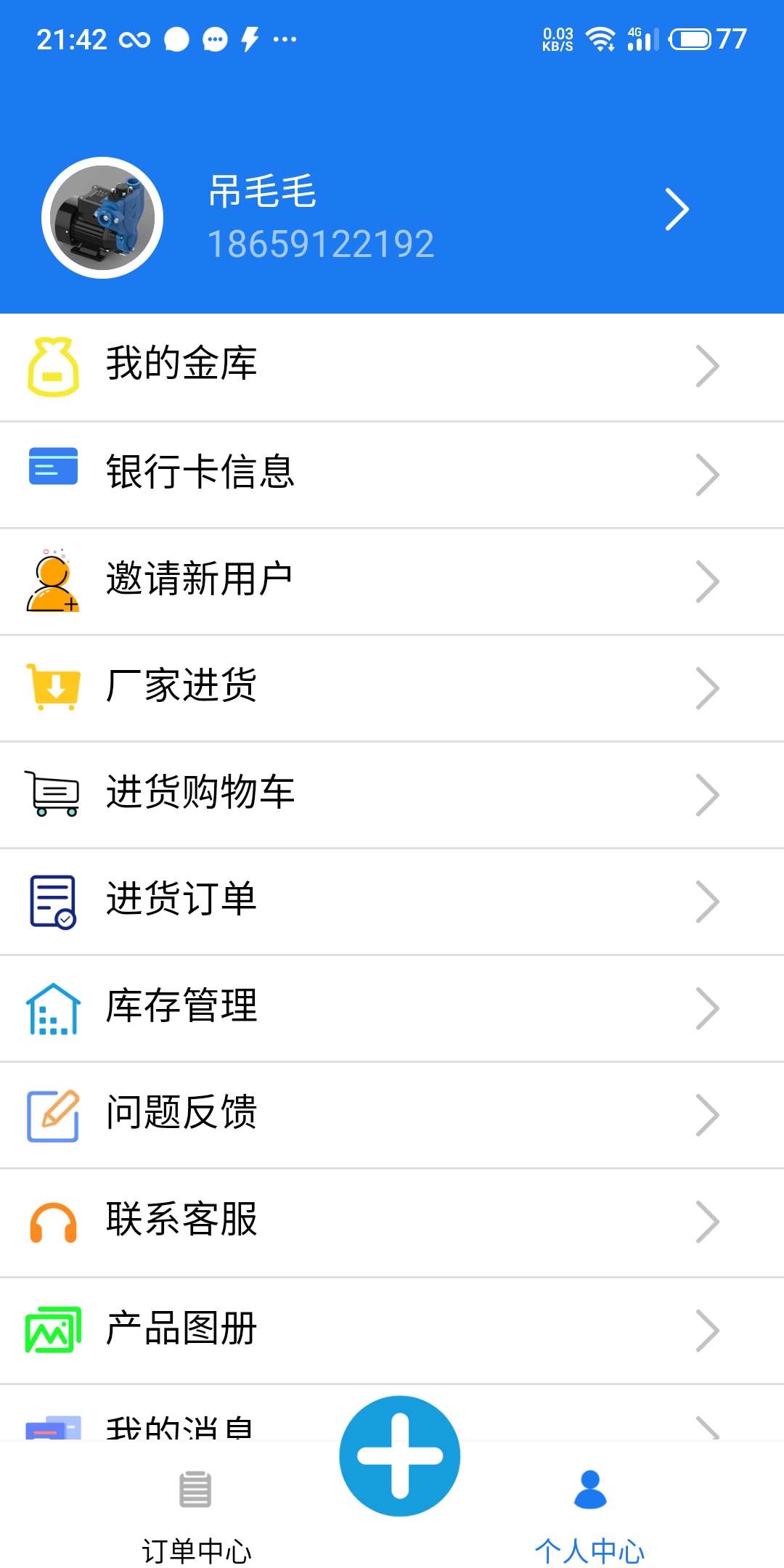Viewport: 784px width, 1568px height.
Task: Click the pencil icon beside 问题反馈
Action: 51,1114
